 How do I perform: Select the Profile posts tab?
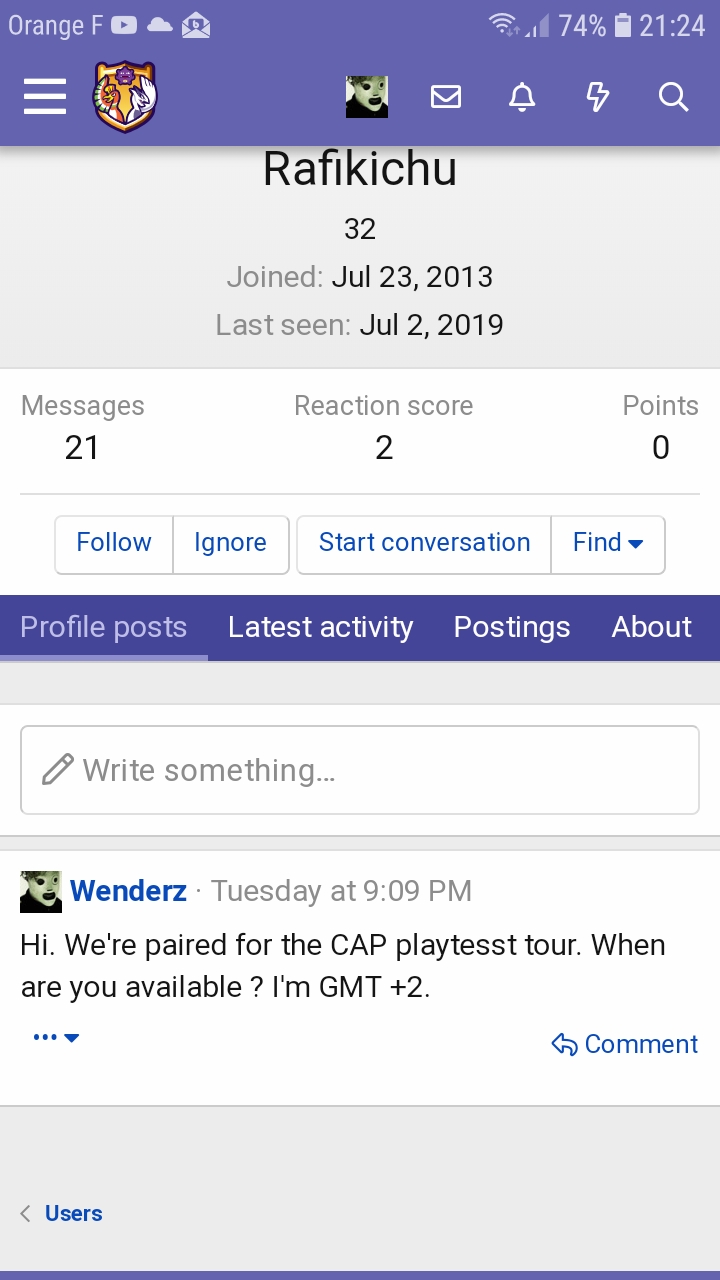pos(104,627)
